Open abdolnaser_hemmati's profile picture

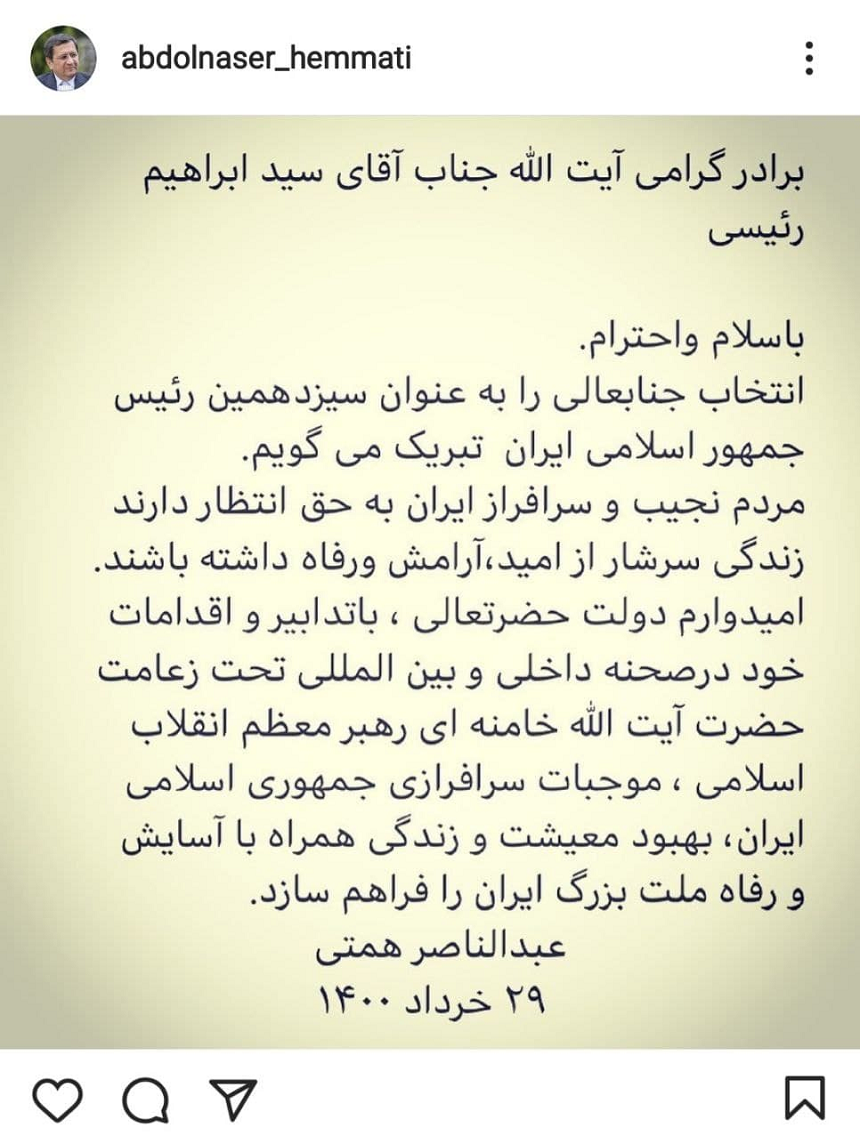pos(64,58)
